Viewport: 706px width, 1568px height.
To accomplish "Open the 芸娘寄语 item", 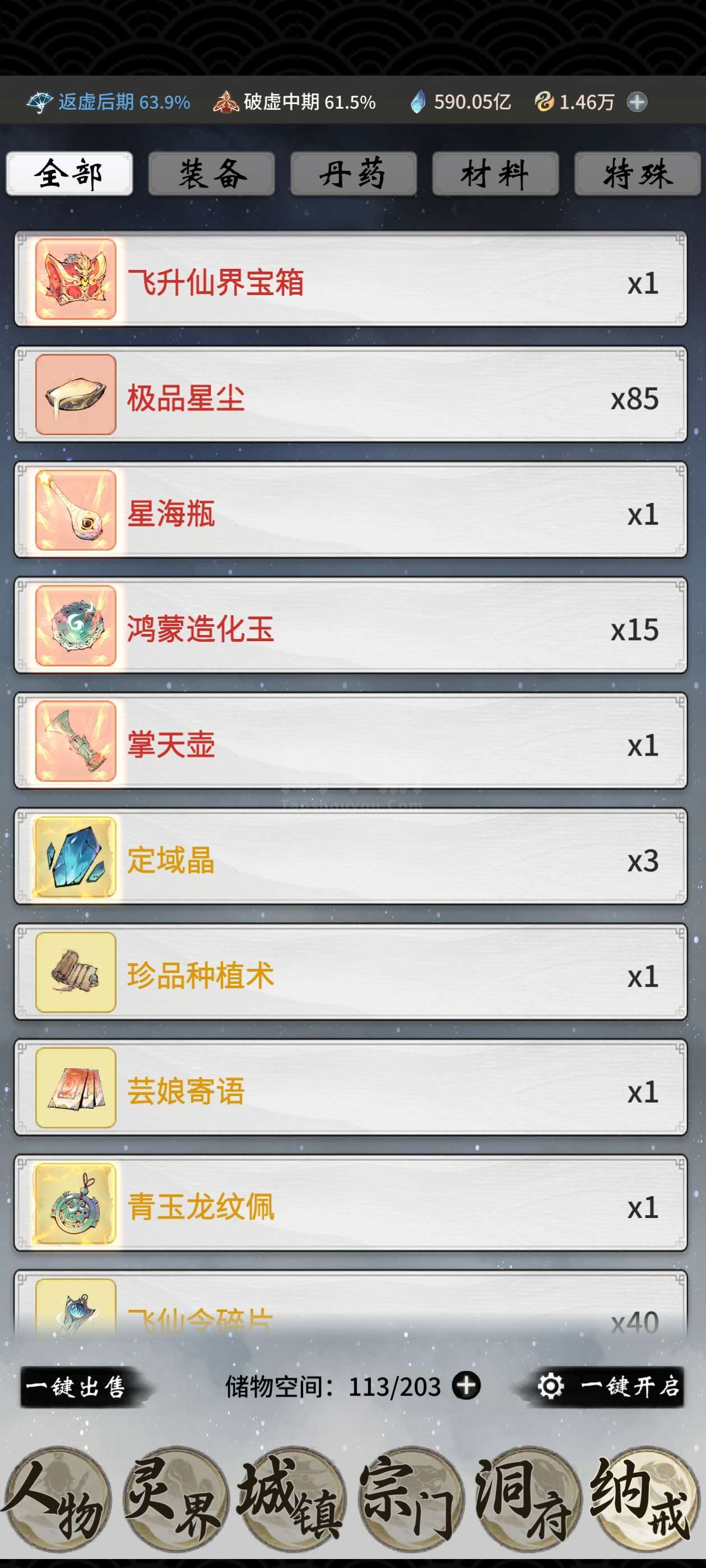I will (x=351, y=1088).
